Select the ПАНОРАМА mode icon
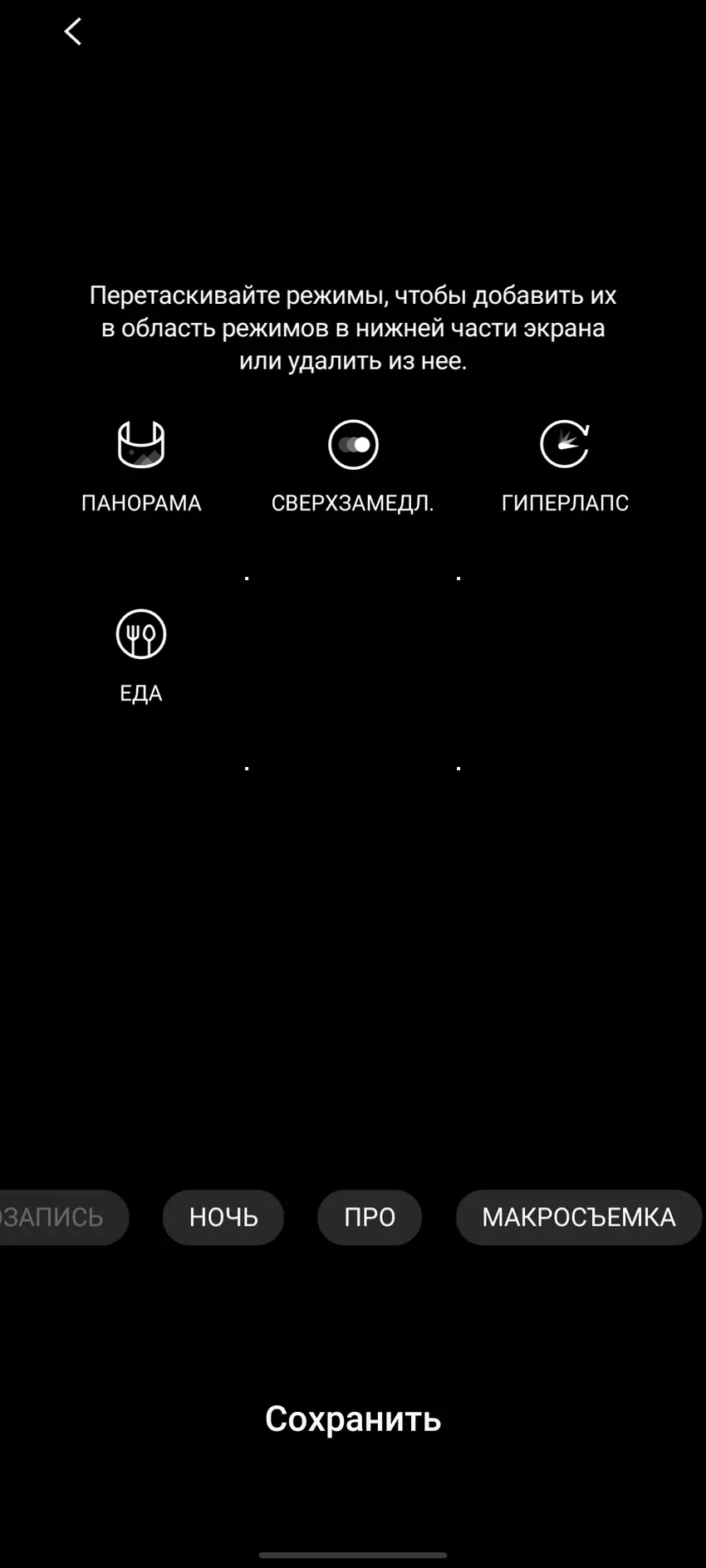 coord(141,445)
